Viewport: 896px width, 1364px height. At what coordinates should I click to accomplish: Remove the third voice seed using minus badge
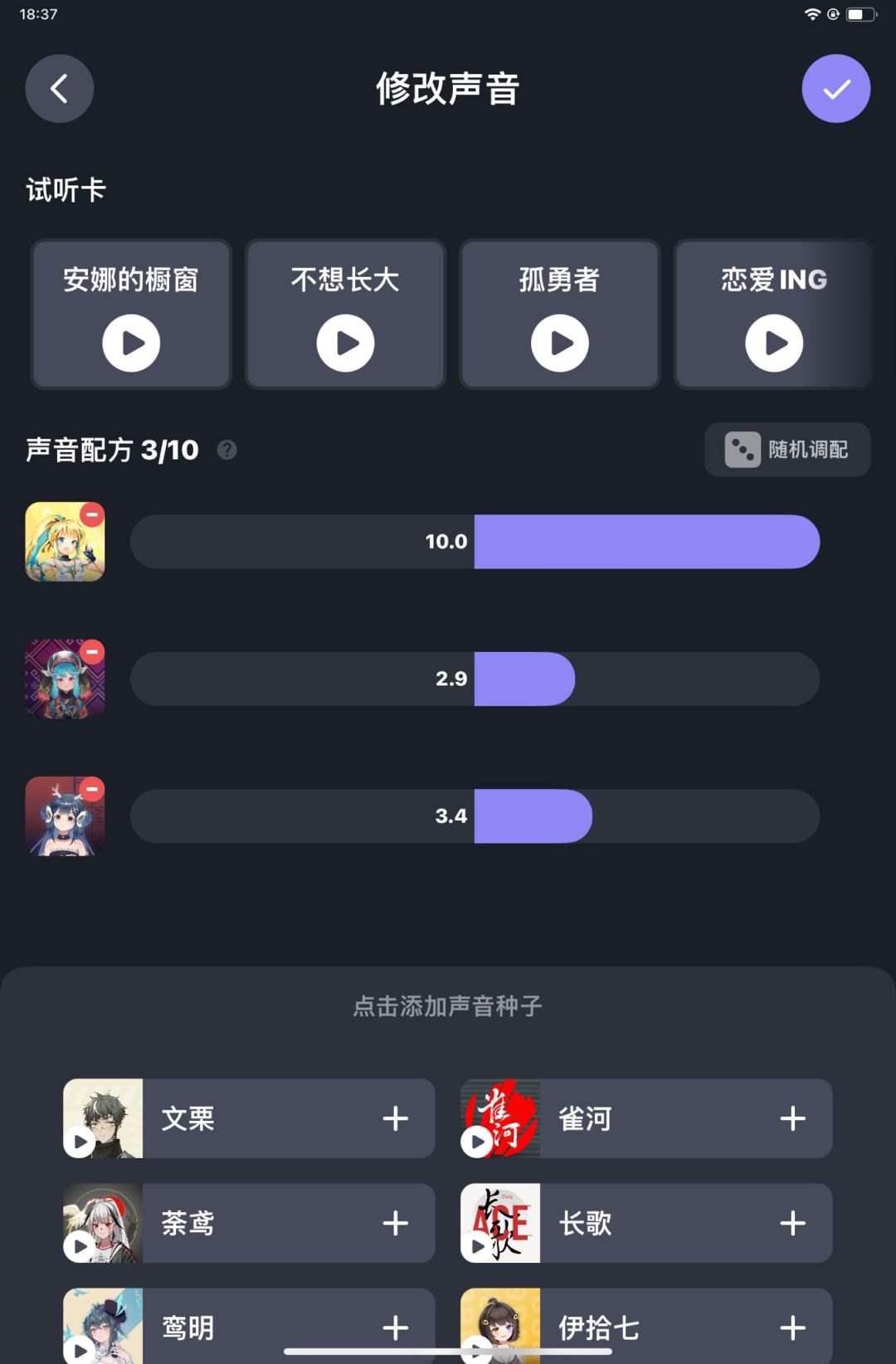[92, 789]
